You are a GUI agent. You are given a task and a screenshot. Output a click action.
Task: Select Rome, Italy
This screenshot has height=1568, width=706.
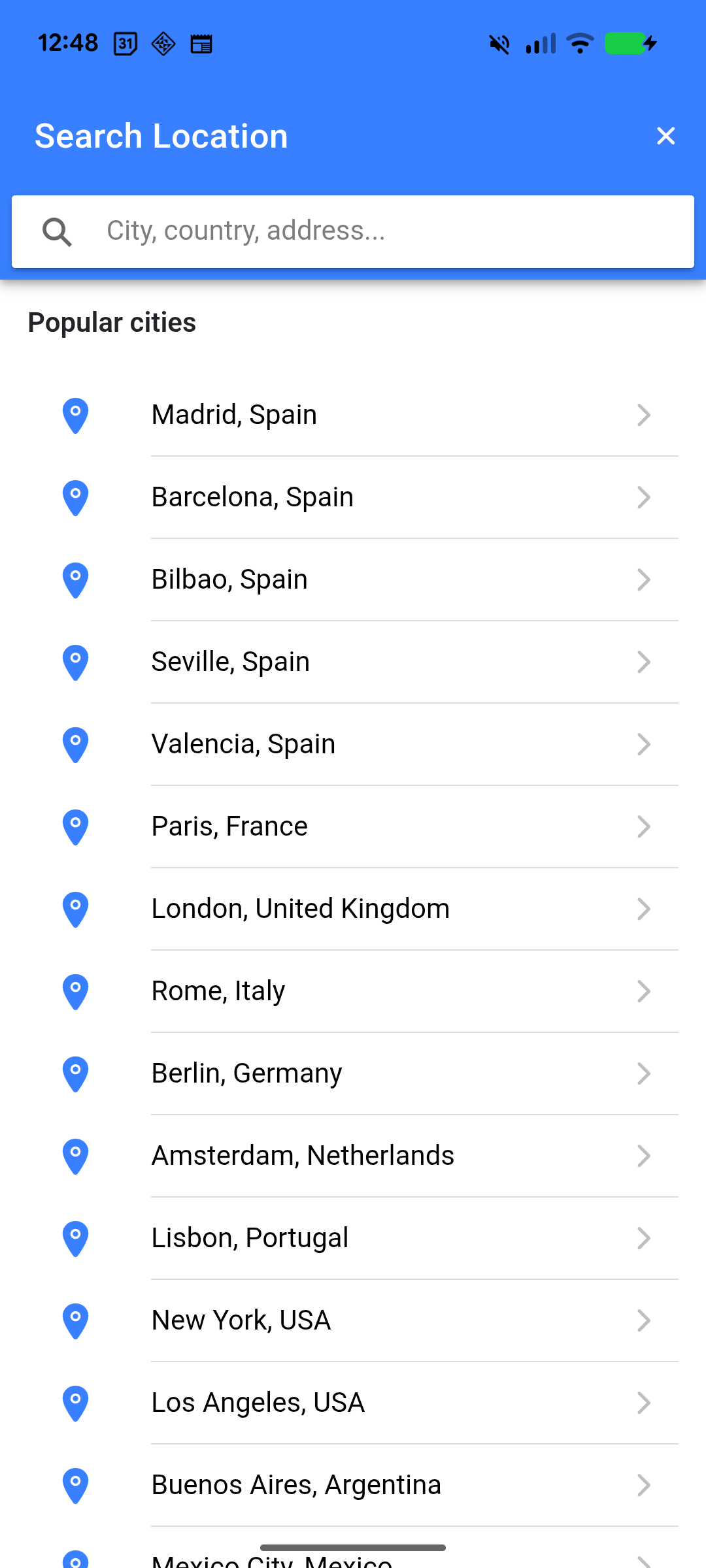coord(353,991)
